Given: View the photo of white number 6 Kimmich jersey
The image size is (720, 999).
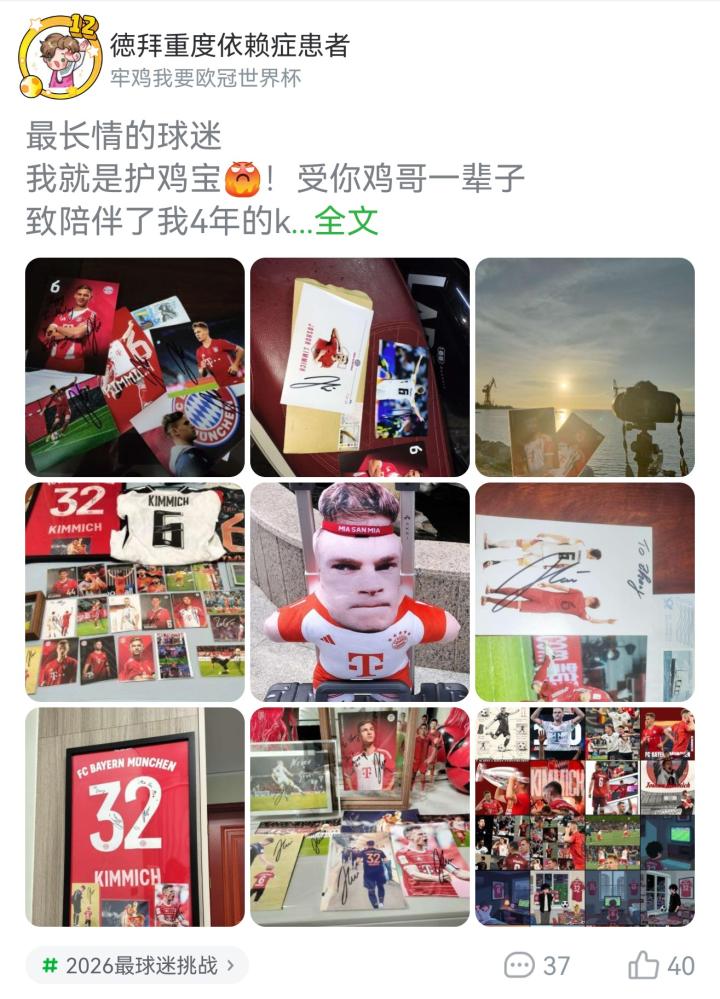Looking at the screenshot, I should click(134, 592).
